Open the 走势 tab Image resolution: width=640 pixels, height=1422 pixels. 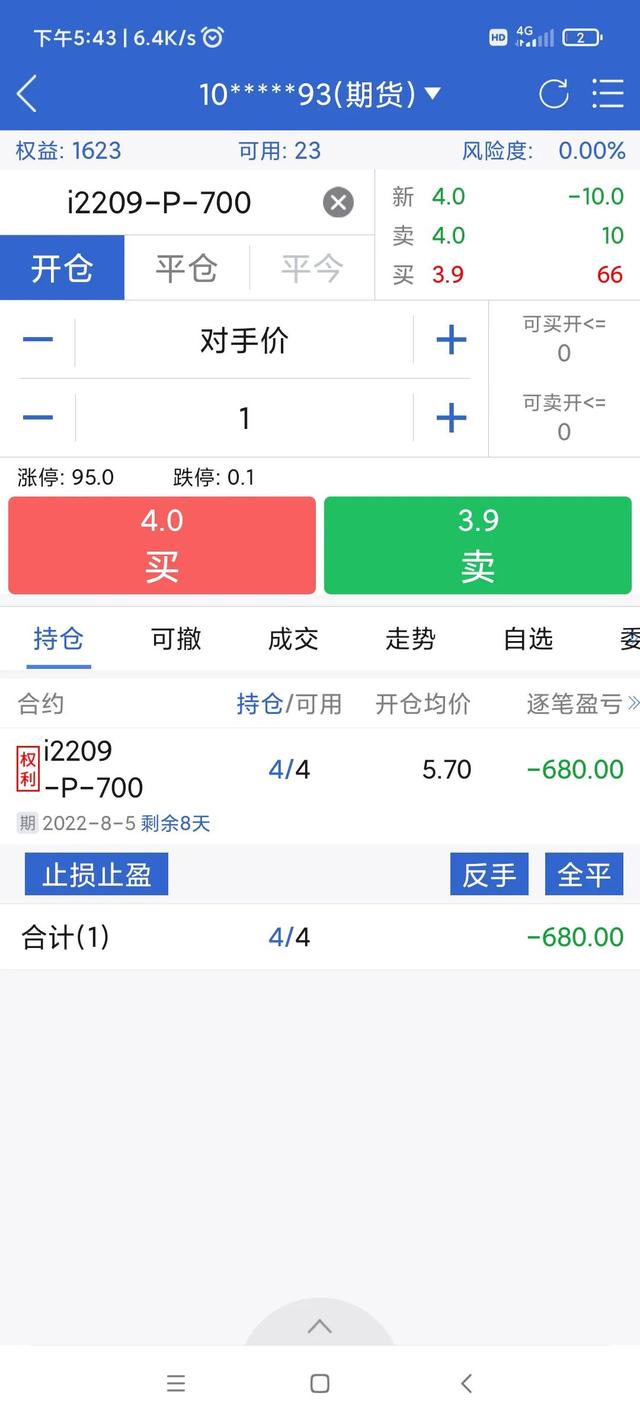410,639
